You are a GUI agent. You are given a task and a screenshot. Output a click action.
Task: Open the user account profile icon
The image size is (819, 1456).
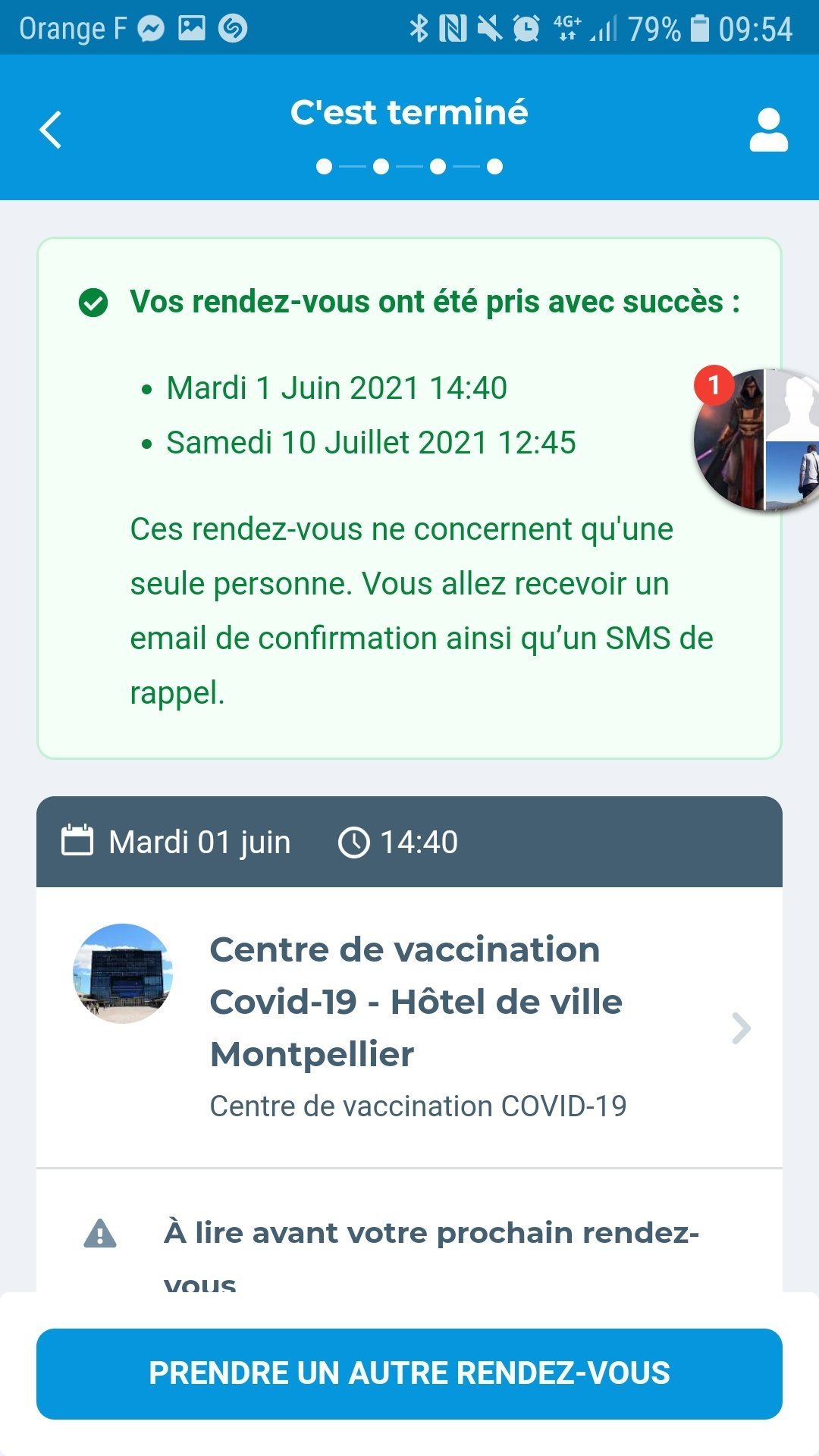click(768, 130)
